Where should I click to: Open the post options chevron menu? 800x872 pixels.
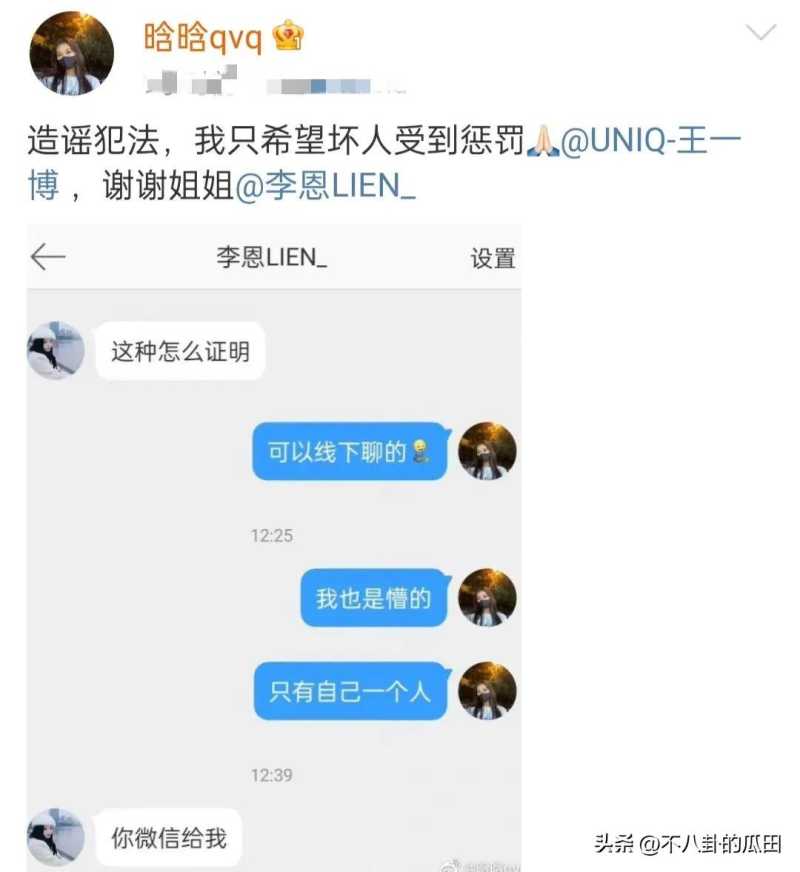(x=762, y=34)
